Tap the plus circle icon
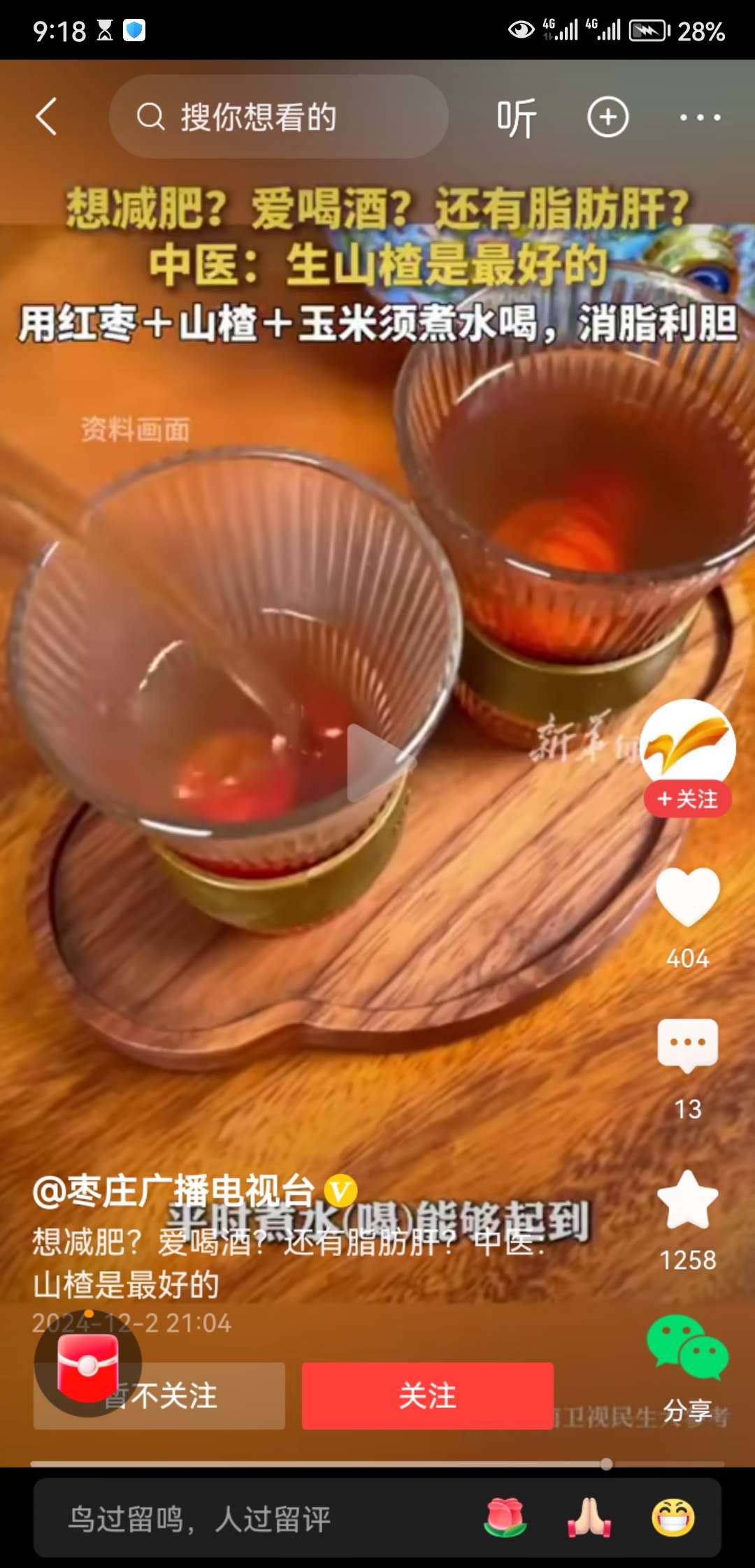 point(607,117)
